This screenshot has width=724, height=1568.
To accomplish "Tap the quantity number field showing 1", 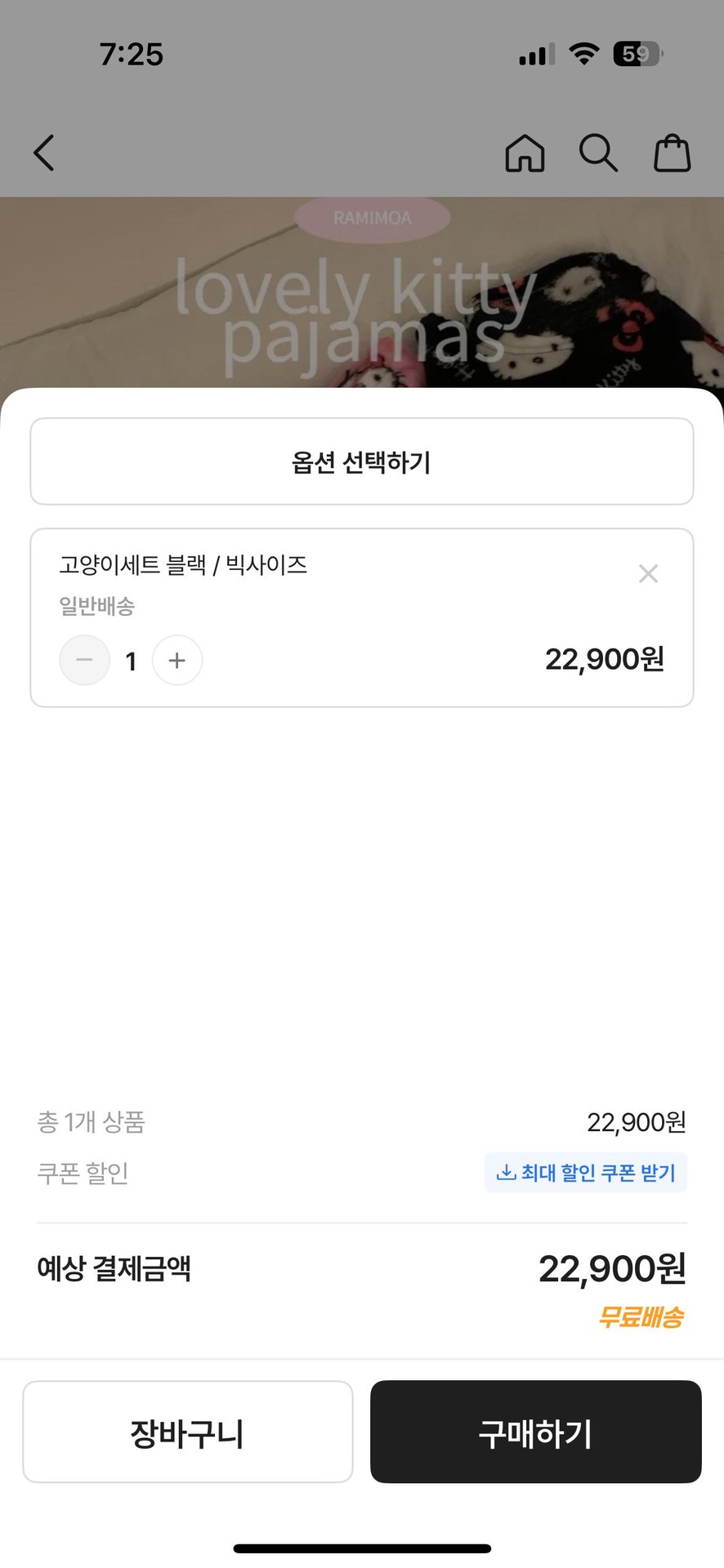I will pos(131,660).
